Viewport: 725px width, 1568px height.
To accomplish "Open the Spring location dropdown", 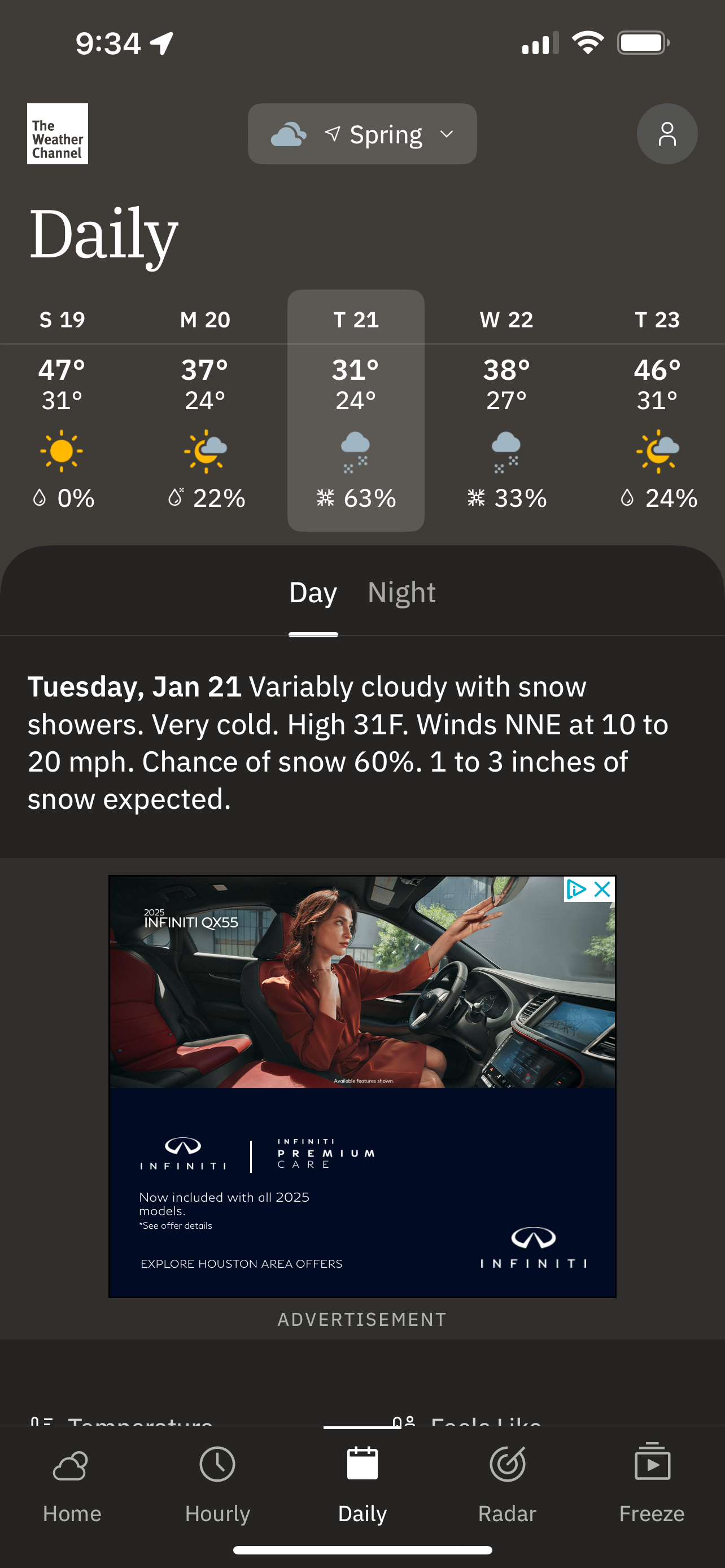I will 362,134.
